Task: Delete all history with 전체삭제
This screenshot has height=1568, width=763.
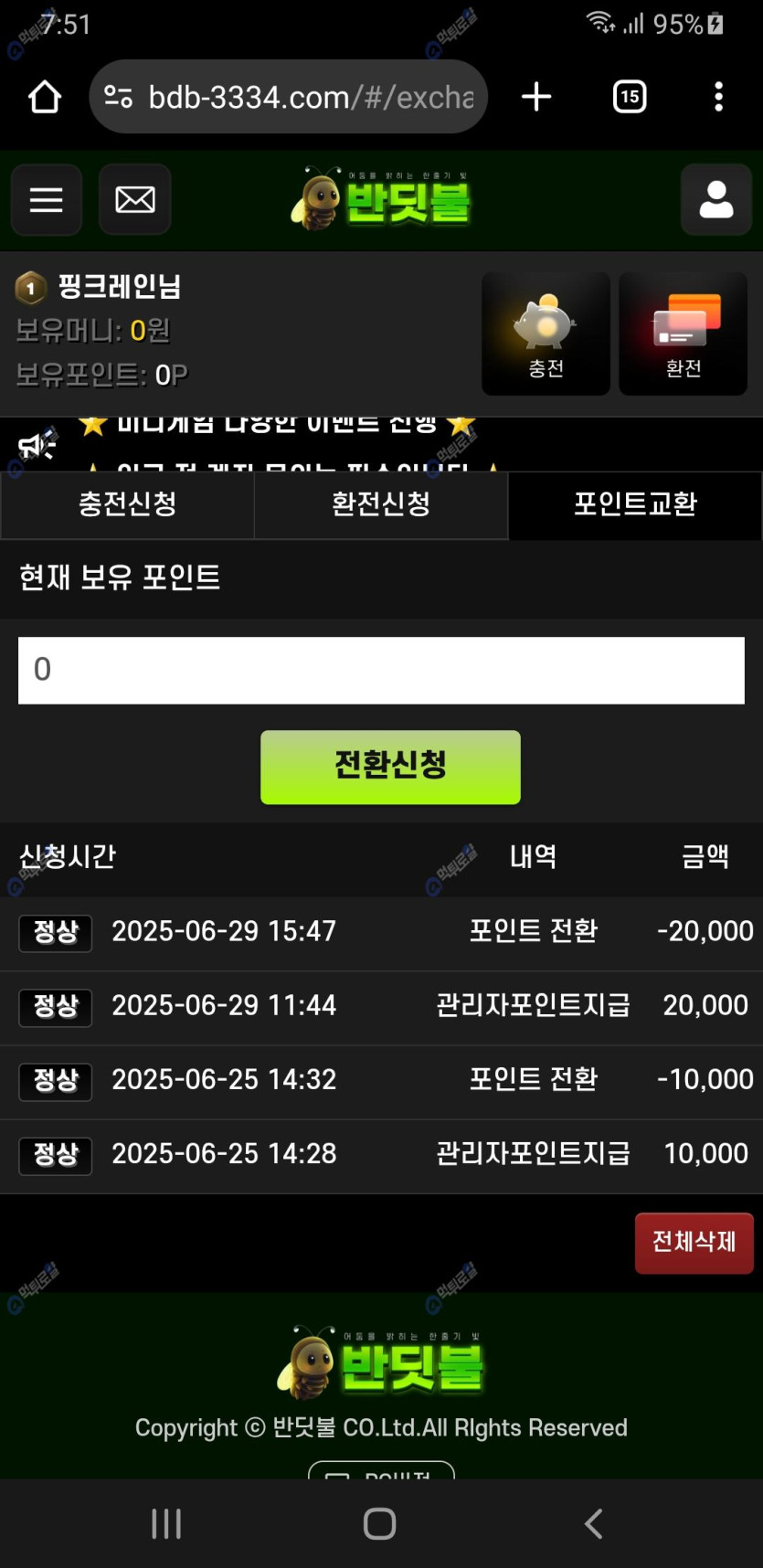Action: point(694,1243)
